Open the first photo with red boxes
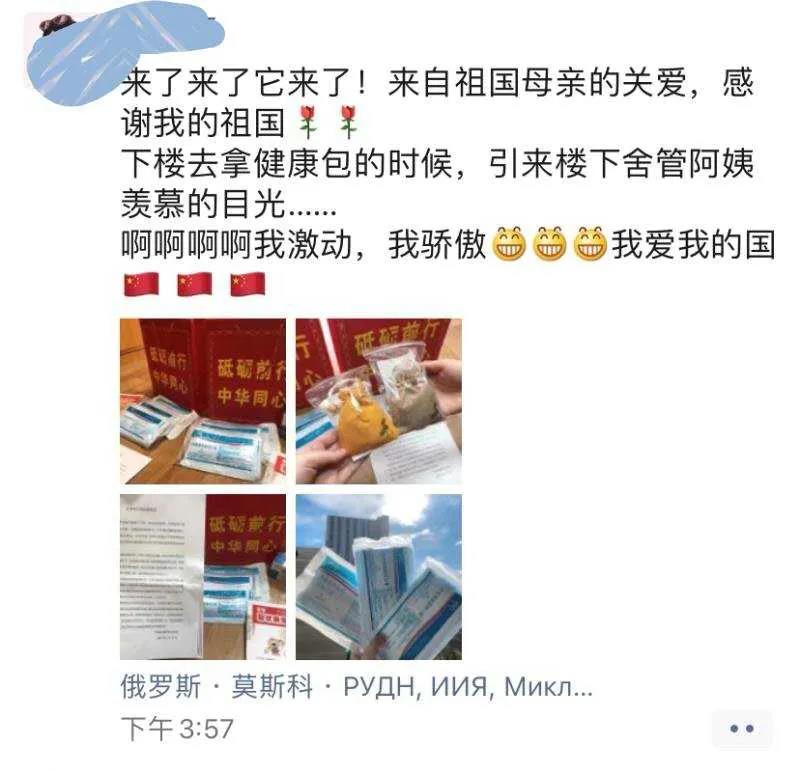The image size is (800, 772). [x=203, y=401]
